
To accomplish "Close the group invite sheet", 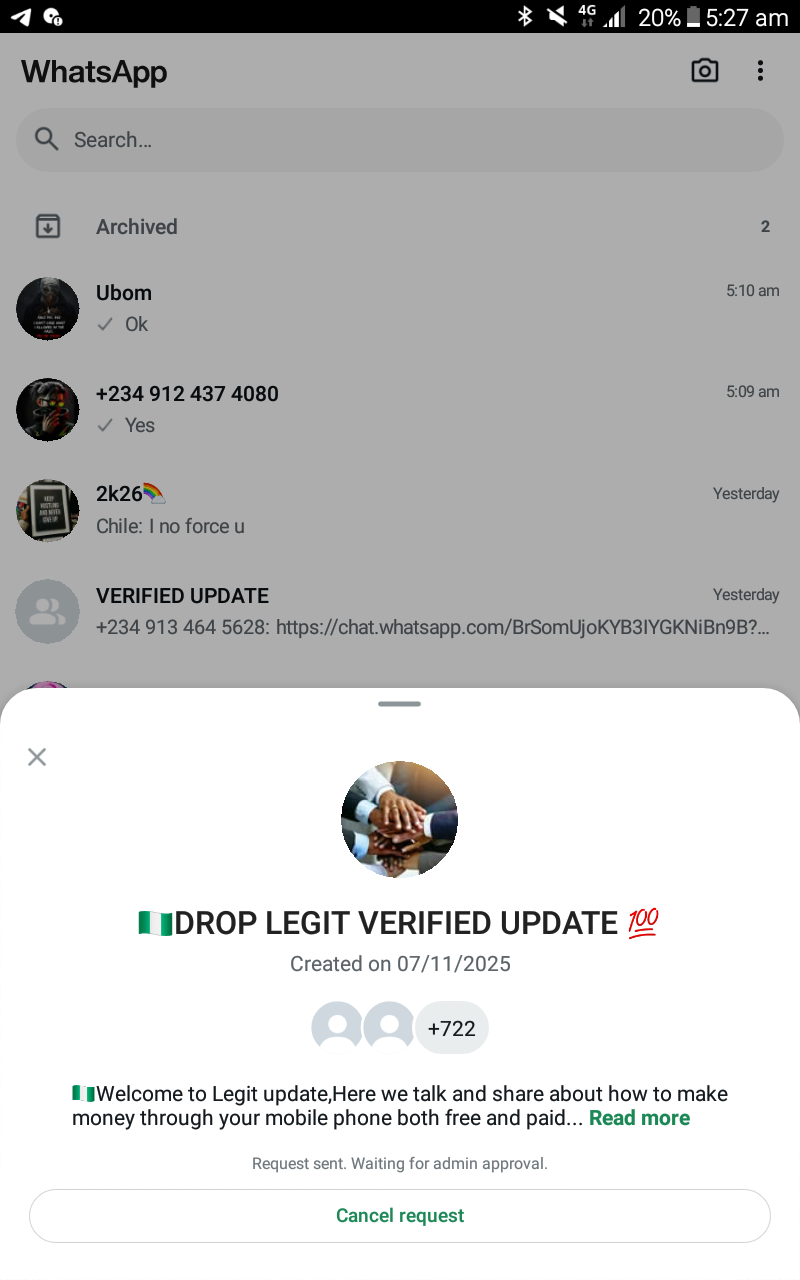I will (37, 757).
